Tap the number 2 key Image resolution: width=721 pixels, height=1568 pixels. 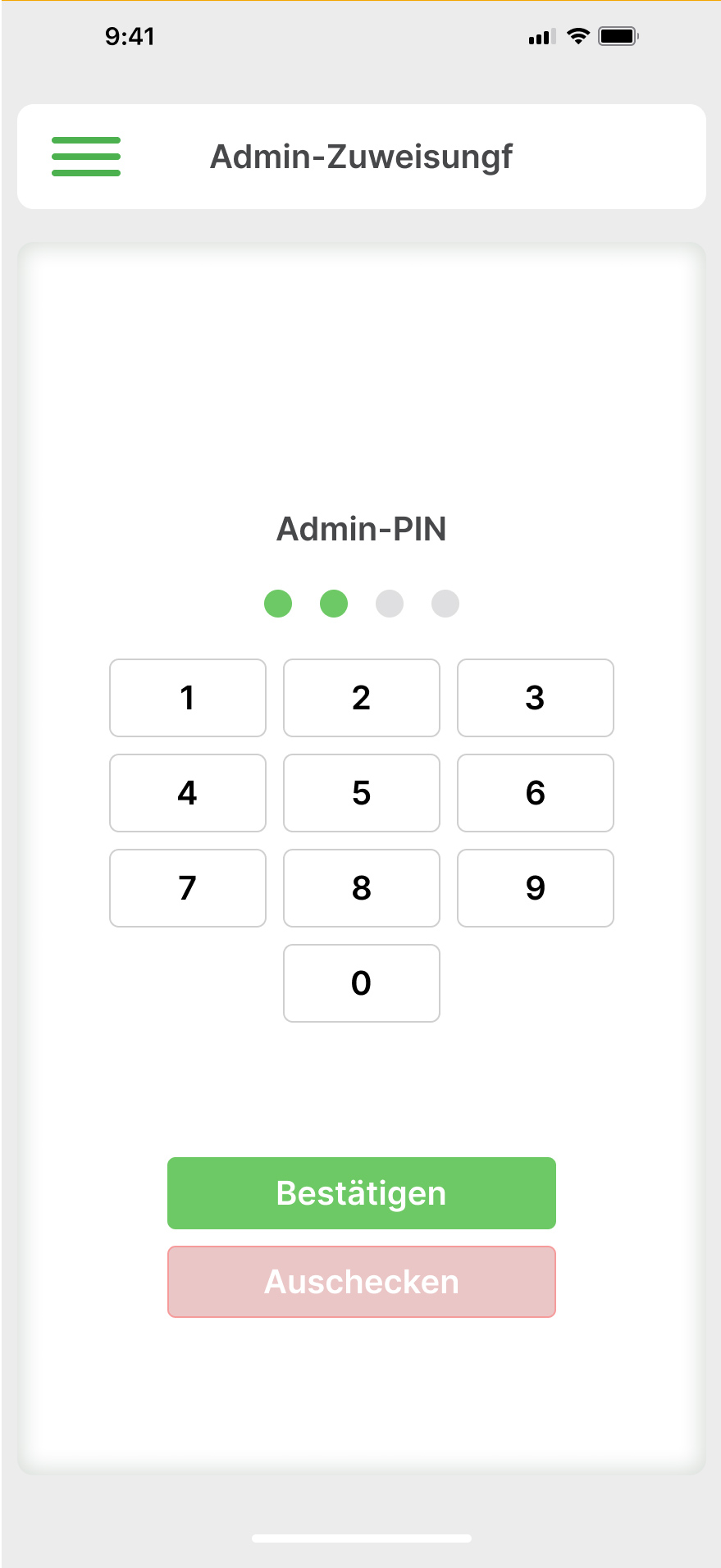[362, 698]
